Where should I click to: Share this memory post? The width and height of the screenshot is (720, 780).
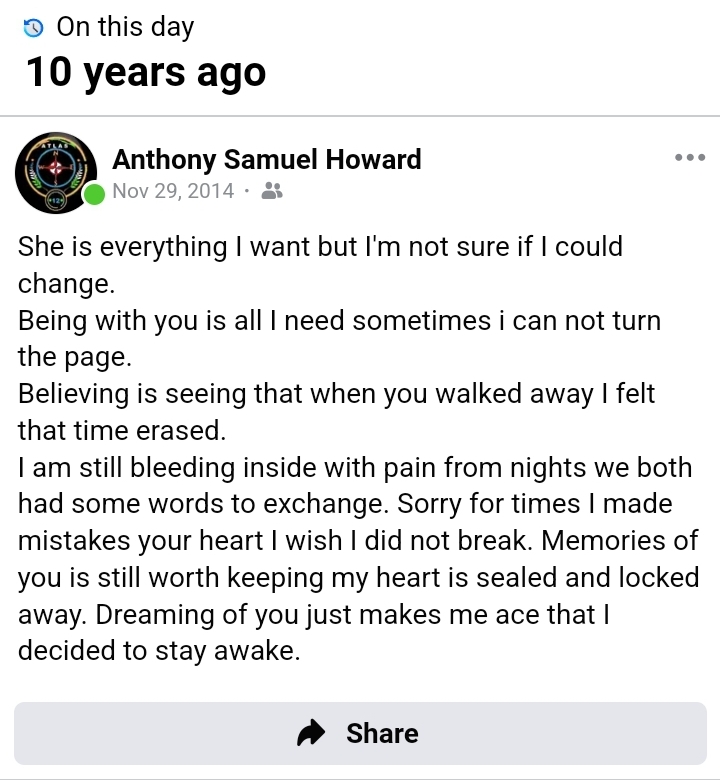coord(360,733)
